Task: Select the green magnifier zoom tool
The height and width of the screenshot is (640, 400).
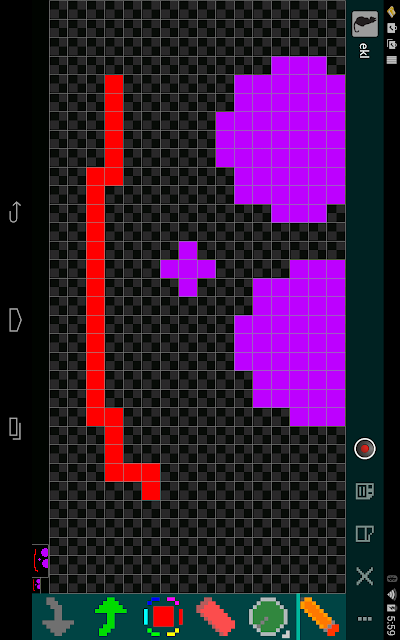Action: tap(269, 617)
